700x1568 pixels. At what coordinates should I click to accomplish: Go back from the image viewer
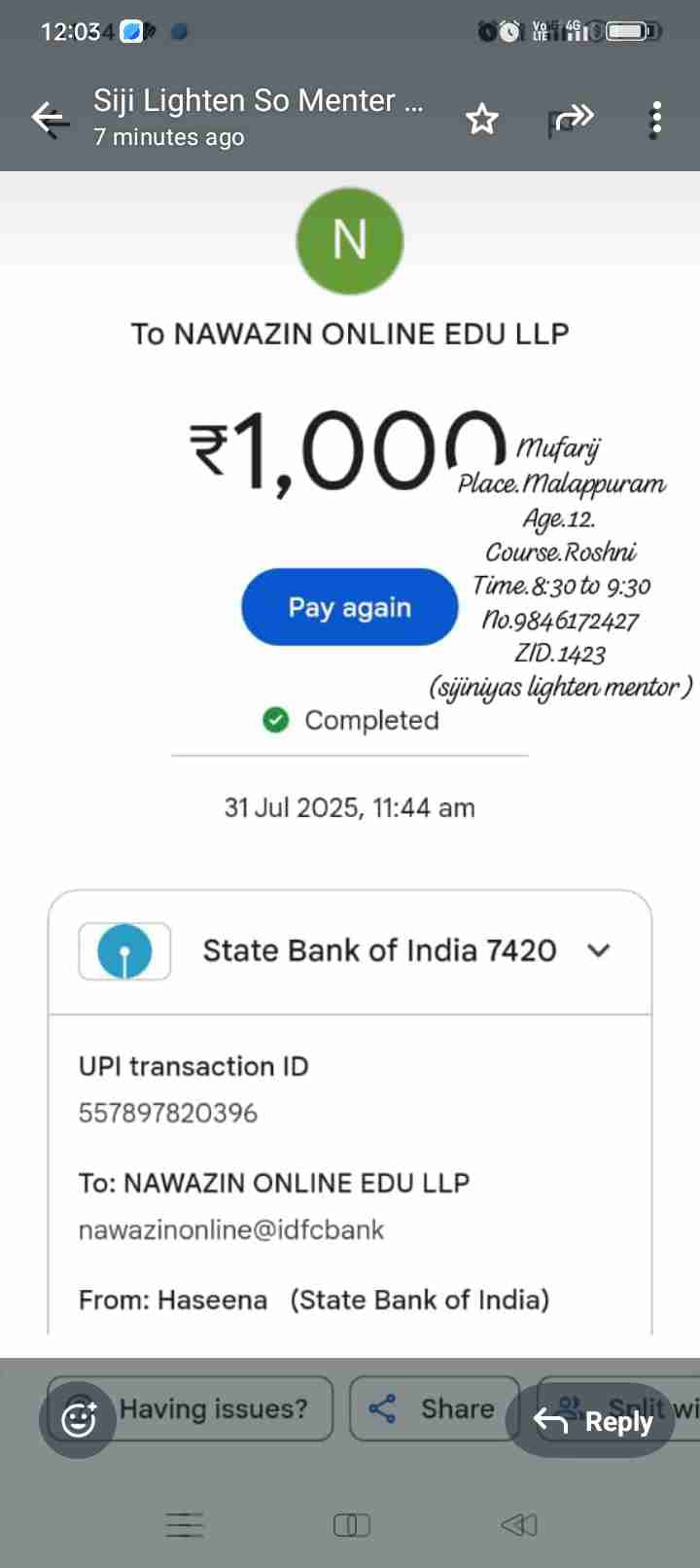tap(50, 119)
